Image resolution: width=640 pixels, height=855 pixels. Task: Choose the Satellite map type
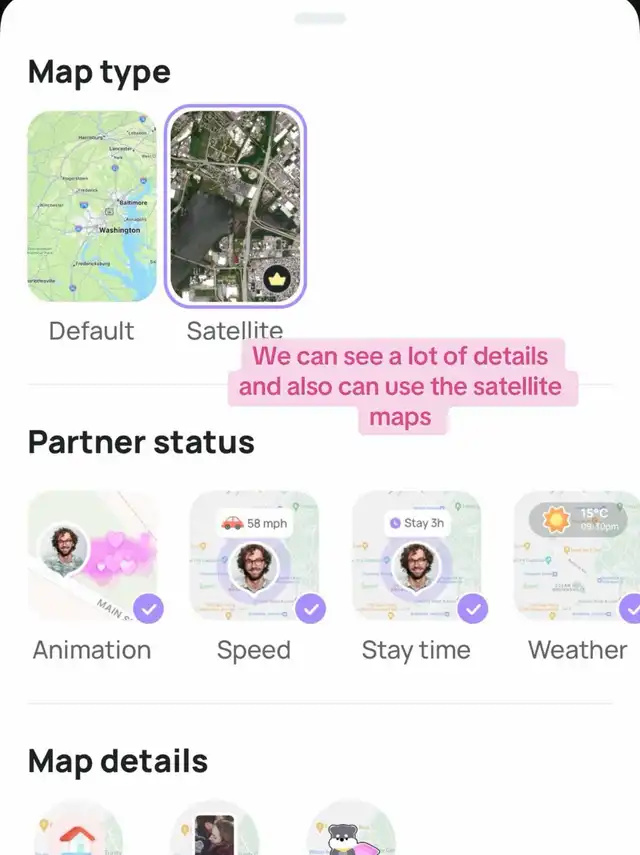click(x=236, y=206)
